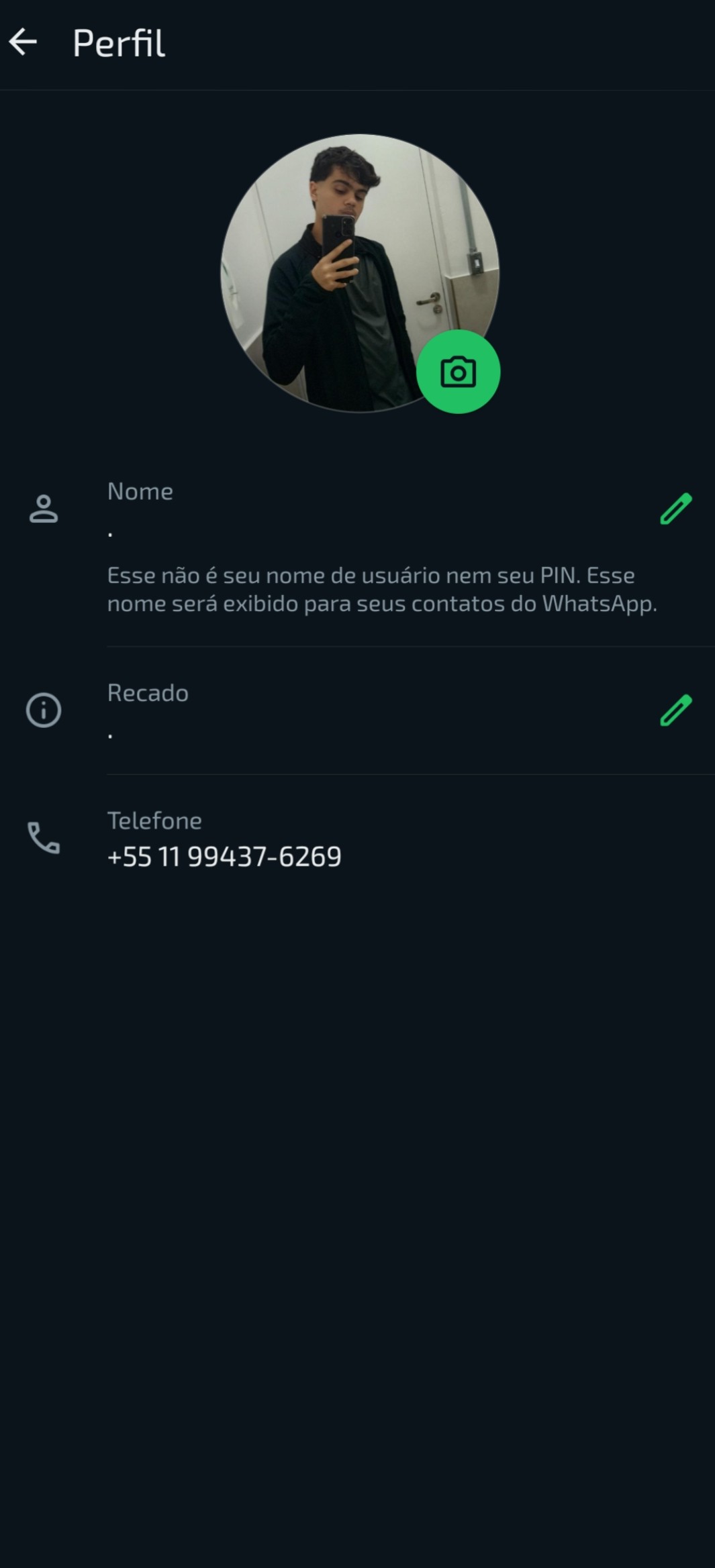Edit the Nome field with the pencil

[x=675, y=509]
